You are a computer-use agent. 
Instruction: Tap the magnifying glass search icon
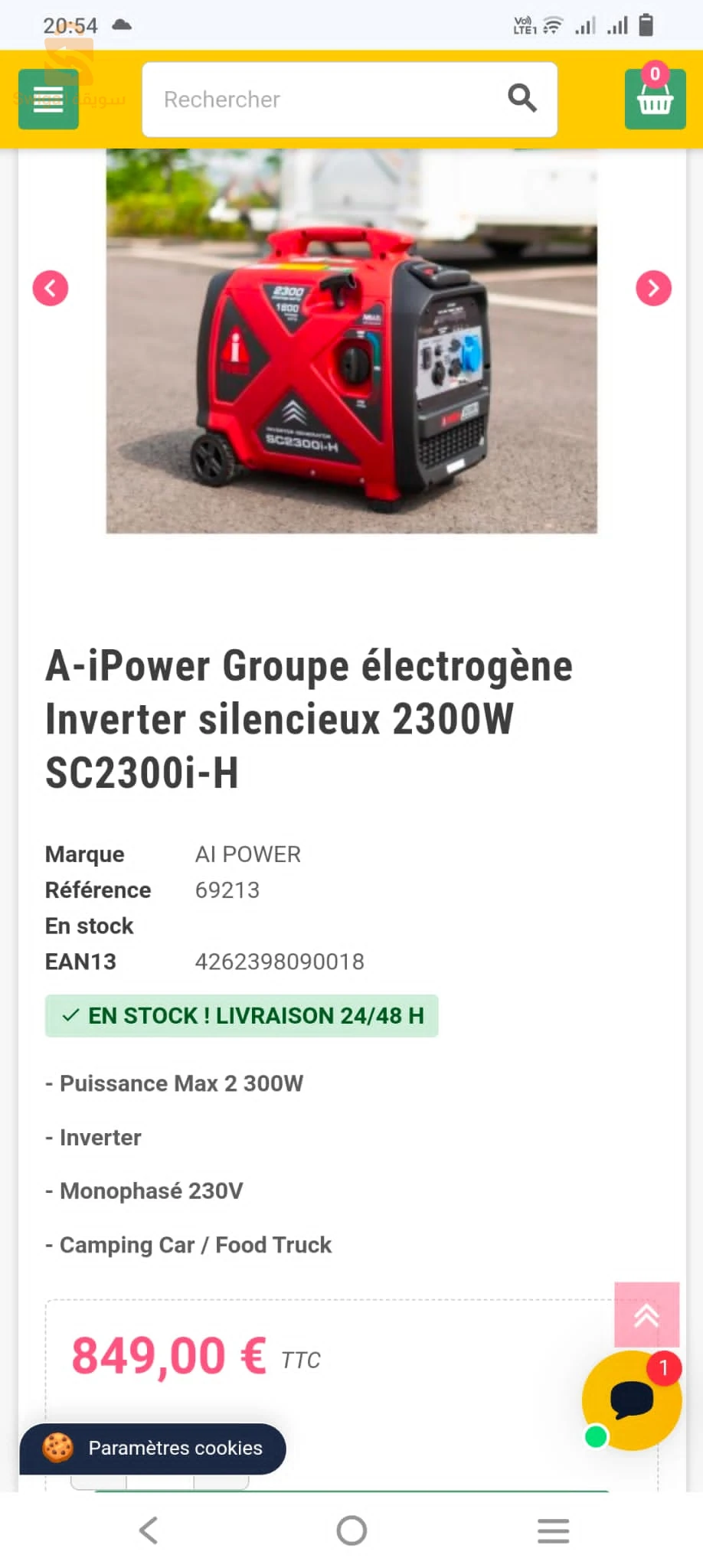point(522,98)
